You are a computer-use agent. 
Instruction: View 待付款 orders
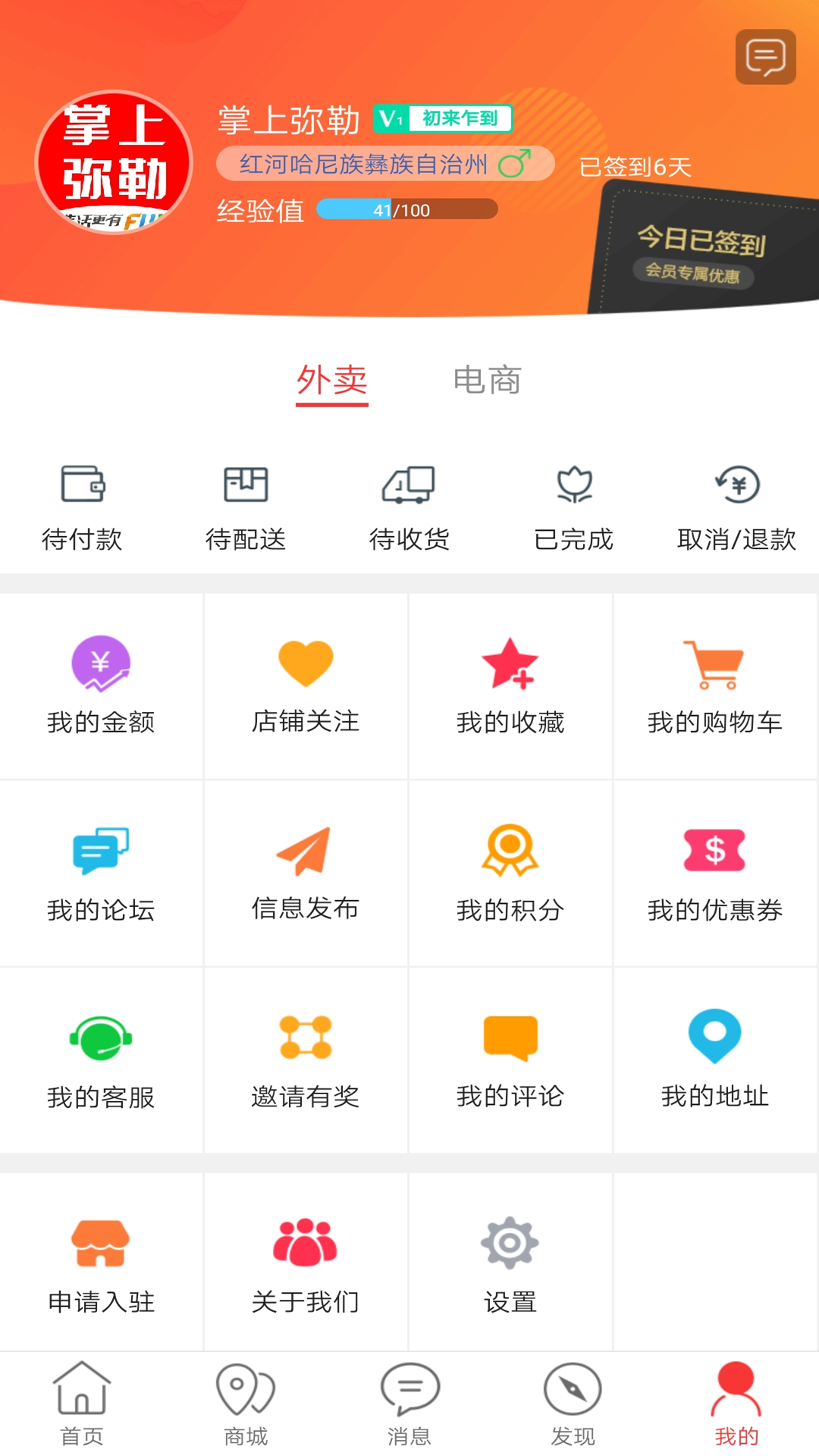82,507
